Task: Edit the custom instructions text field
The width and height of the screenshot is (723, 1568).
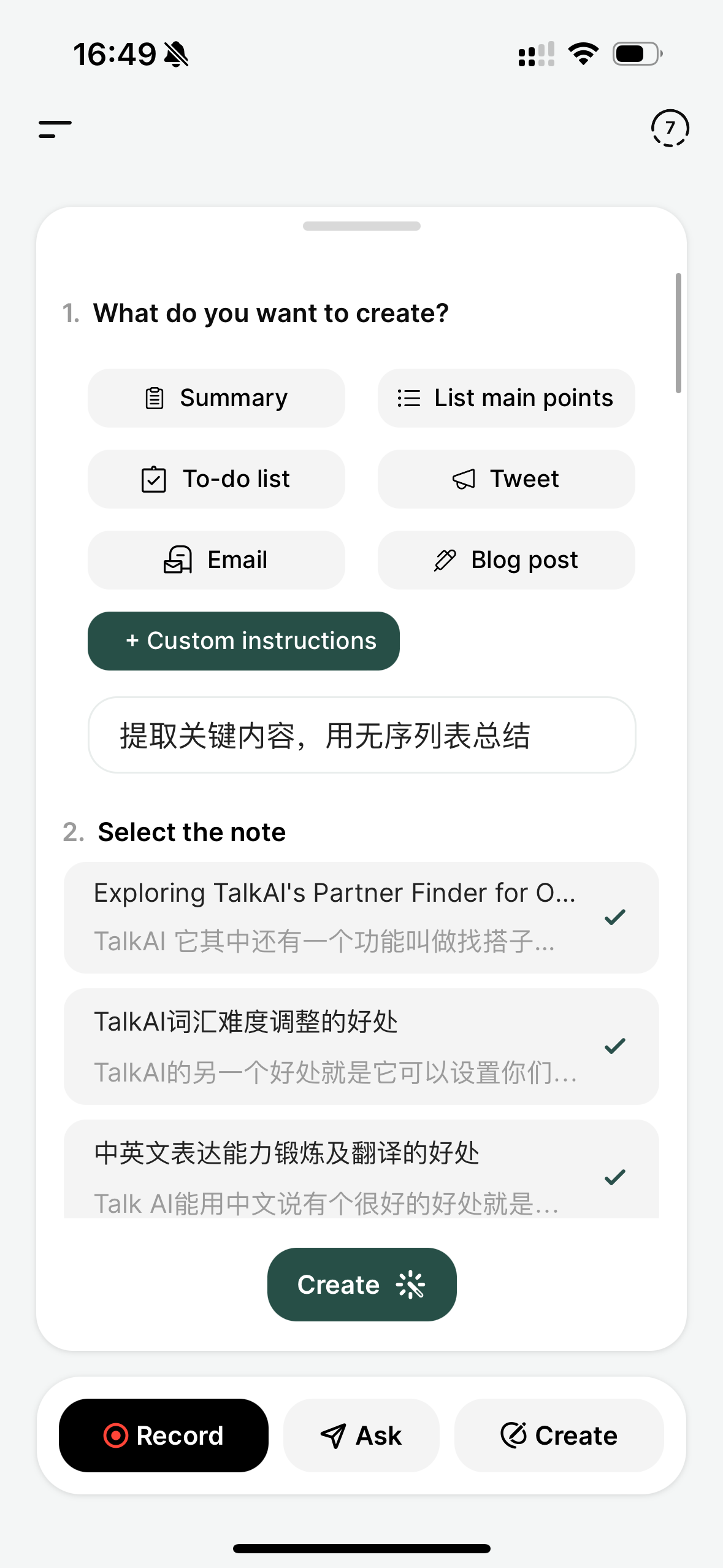Action: 362,735
